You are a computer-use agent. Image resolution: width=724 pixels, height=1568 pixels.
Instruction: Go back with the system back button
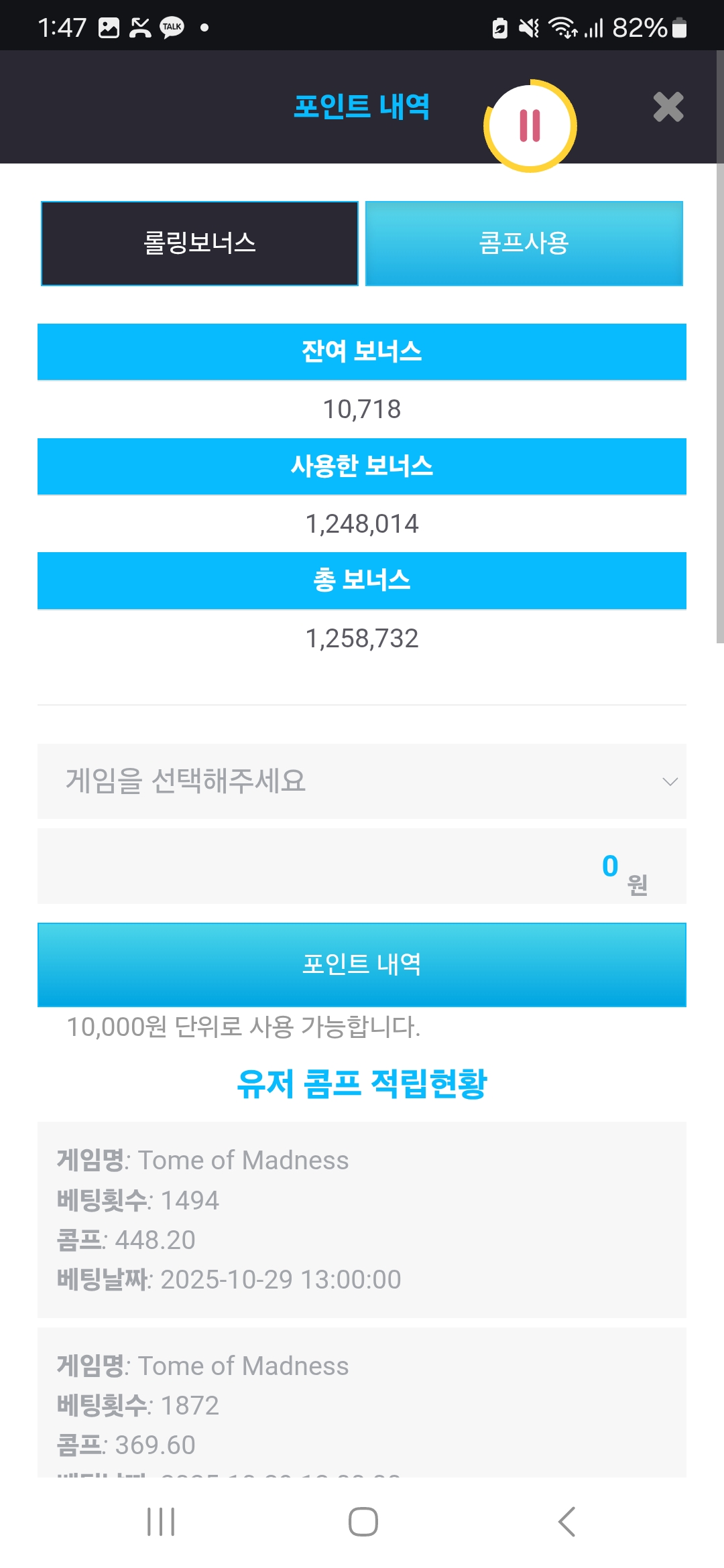tap(566, 1521)
